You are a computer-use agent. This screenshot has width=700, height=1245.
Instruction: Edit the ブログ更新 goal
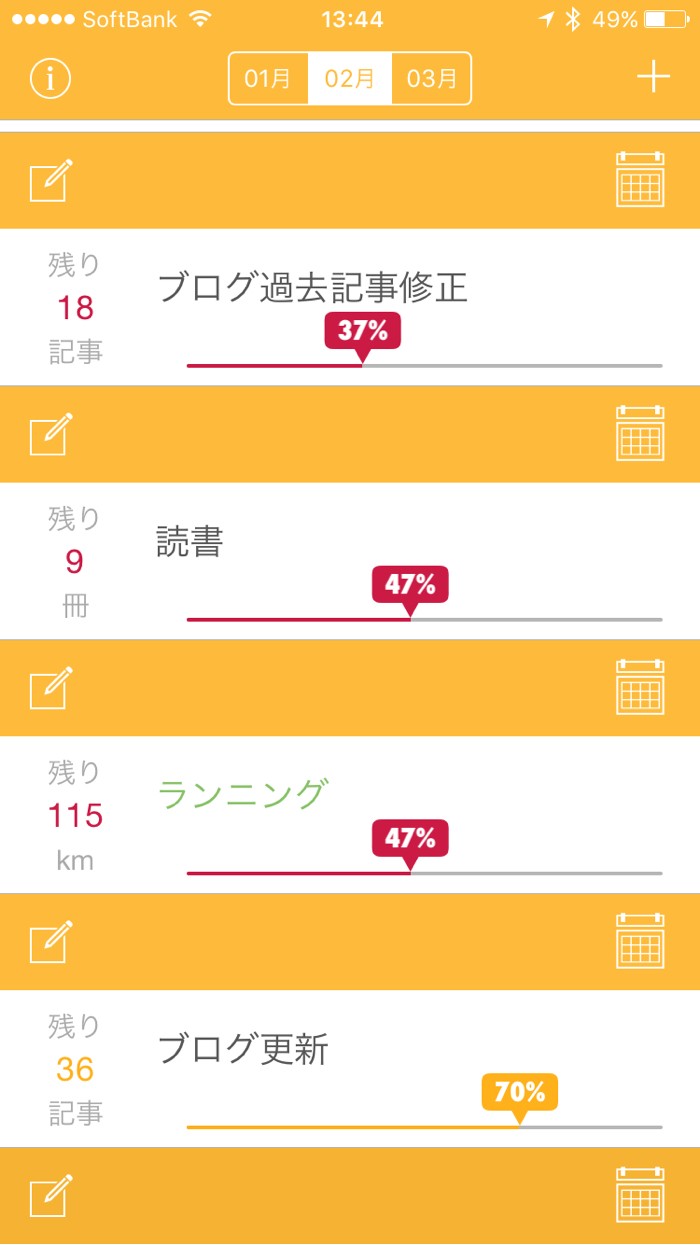click(x=51, y=942)
